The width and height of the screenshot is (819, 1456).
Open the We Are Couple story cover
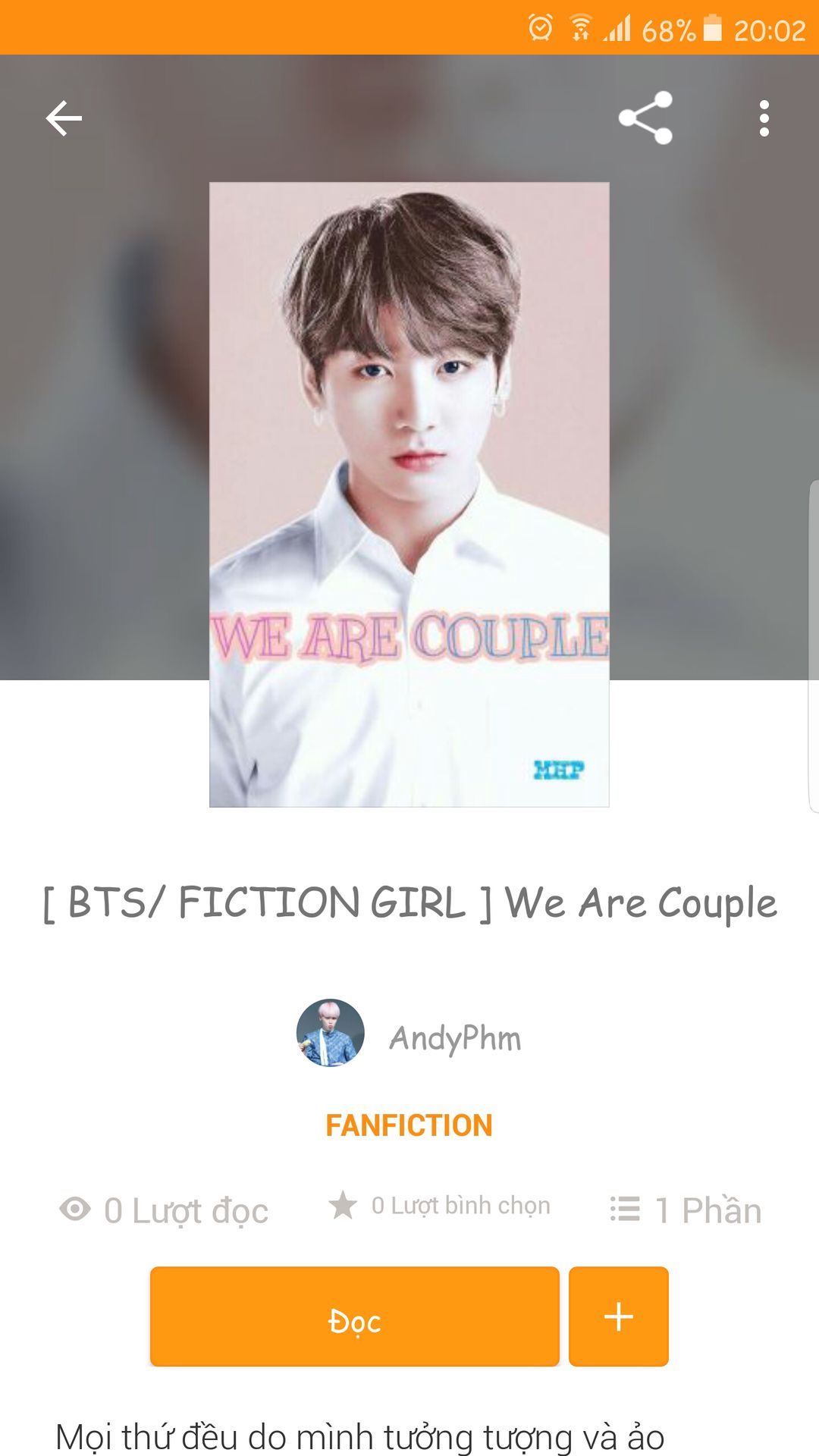409,494
